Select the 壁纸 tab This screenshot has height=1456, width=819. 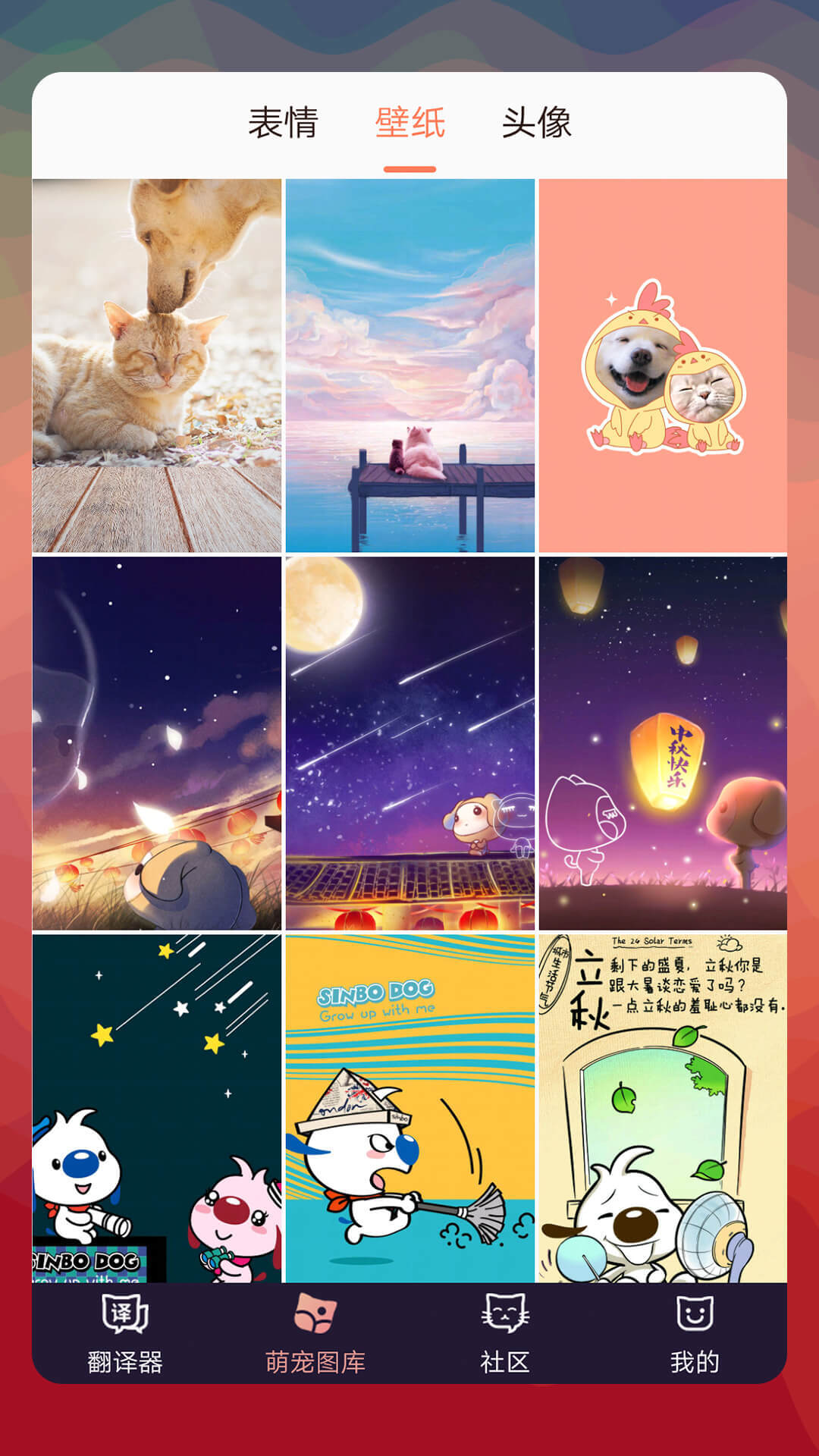409,123
